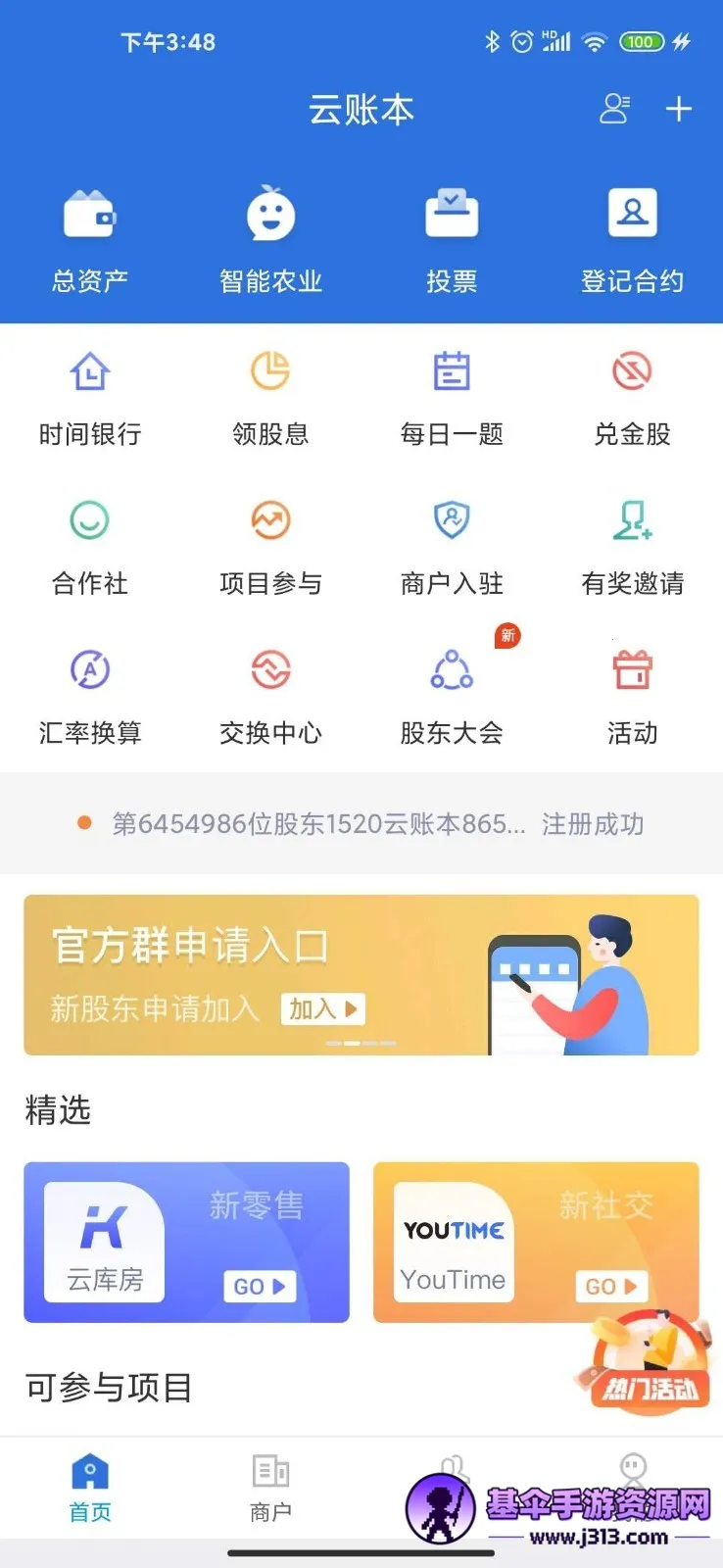The image size is (723, 1568).
Task: Open 商户入驻 merchant onboarding
Action: [452, 547]
